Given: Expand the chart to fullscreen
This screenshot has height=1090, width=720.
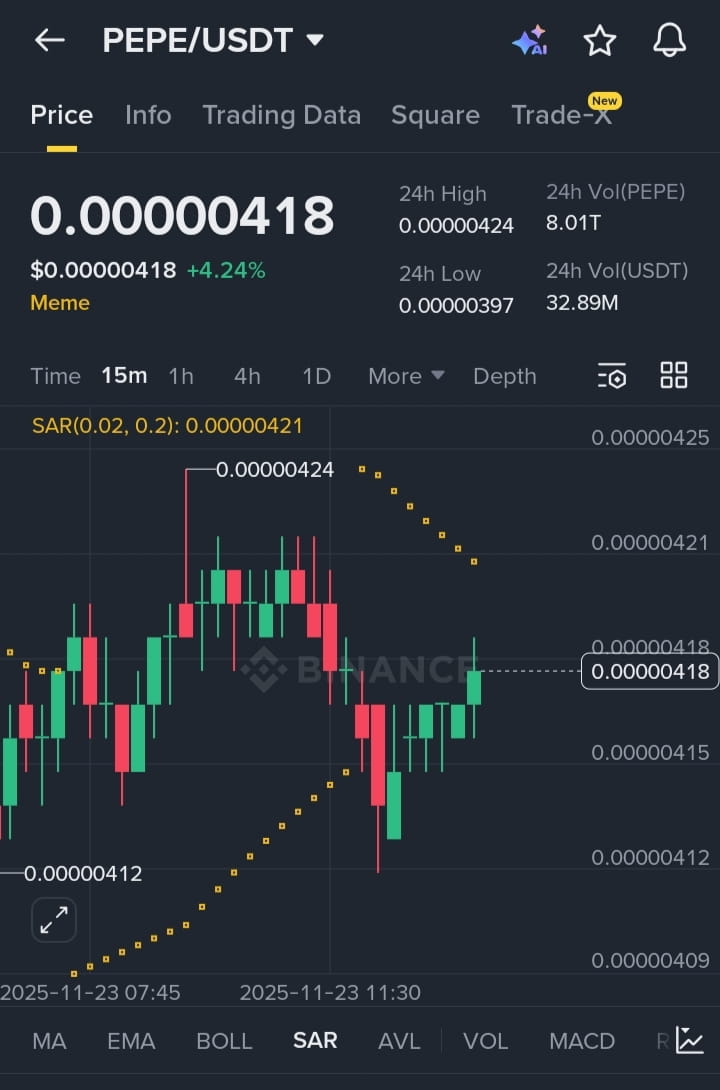Looking at the screenshot, I should point(54,919).
